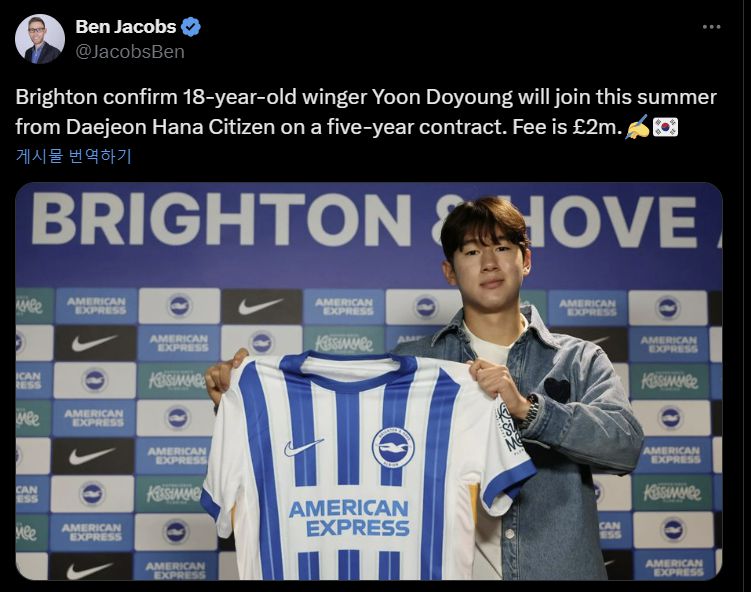Open Ben Jacobs' display name
Screen dimensions: 751x592
(125, 27)
